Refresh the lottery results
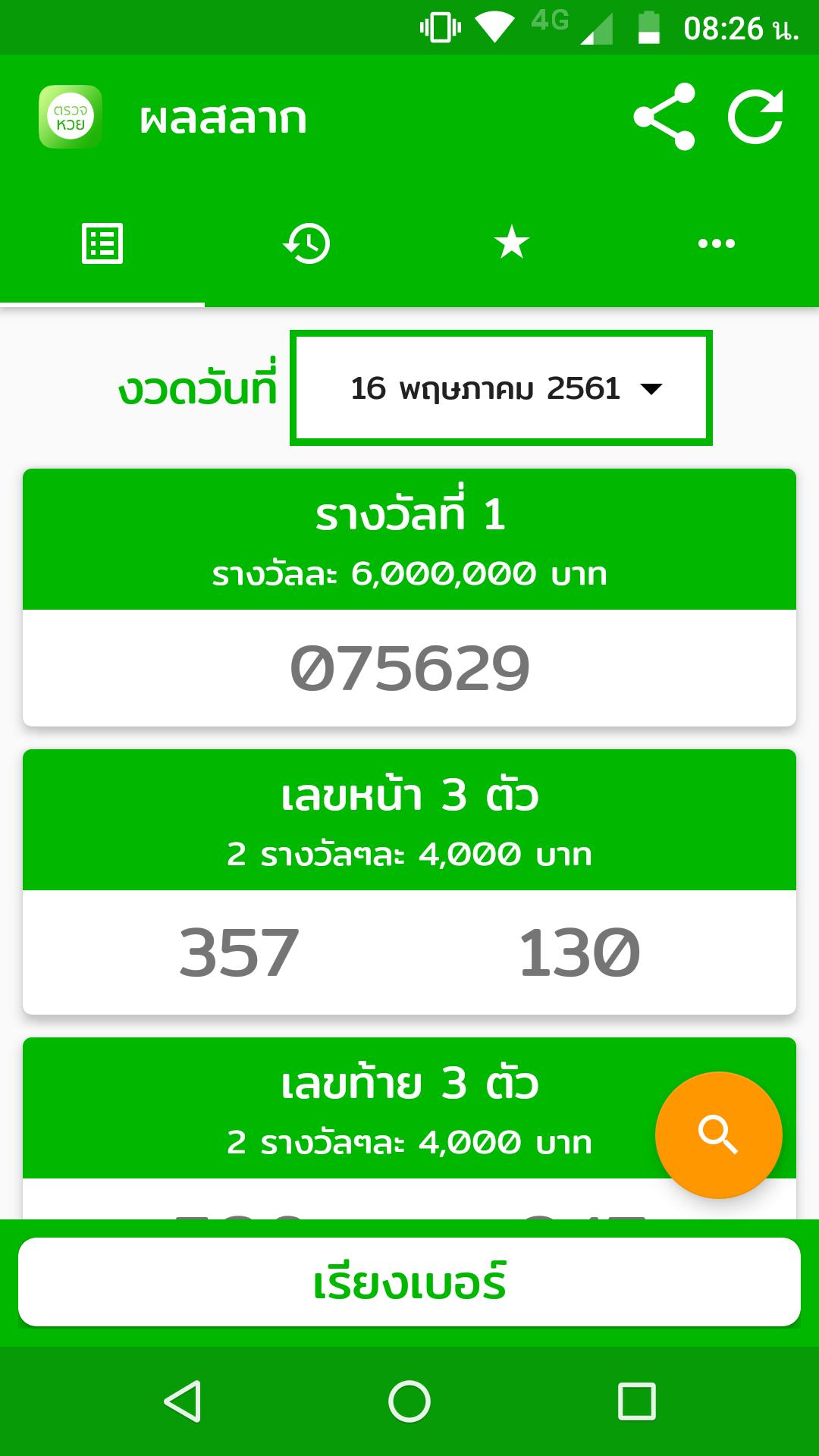 (x=755, y=117)
